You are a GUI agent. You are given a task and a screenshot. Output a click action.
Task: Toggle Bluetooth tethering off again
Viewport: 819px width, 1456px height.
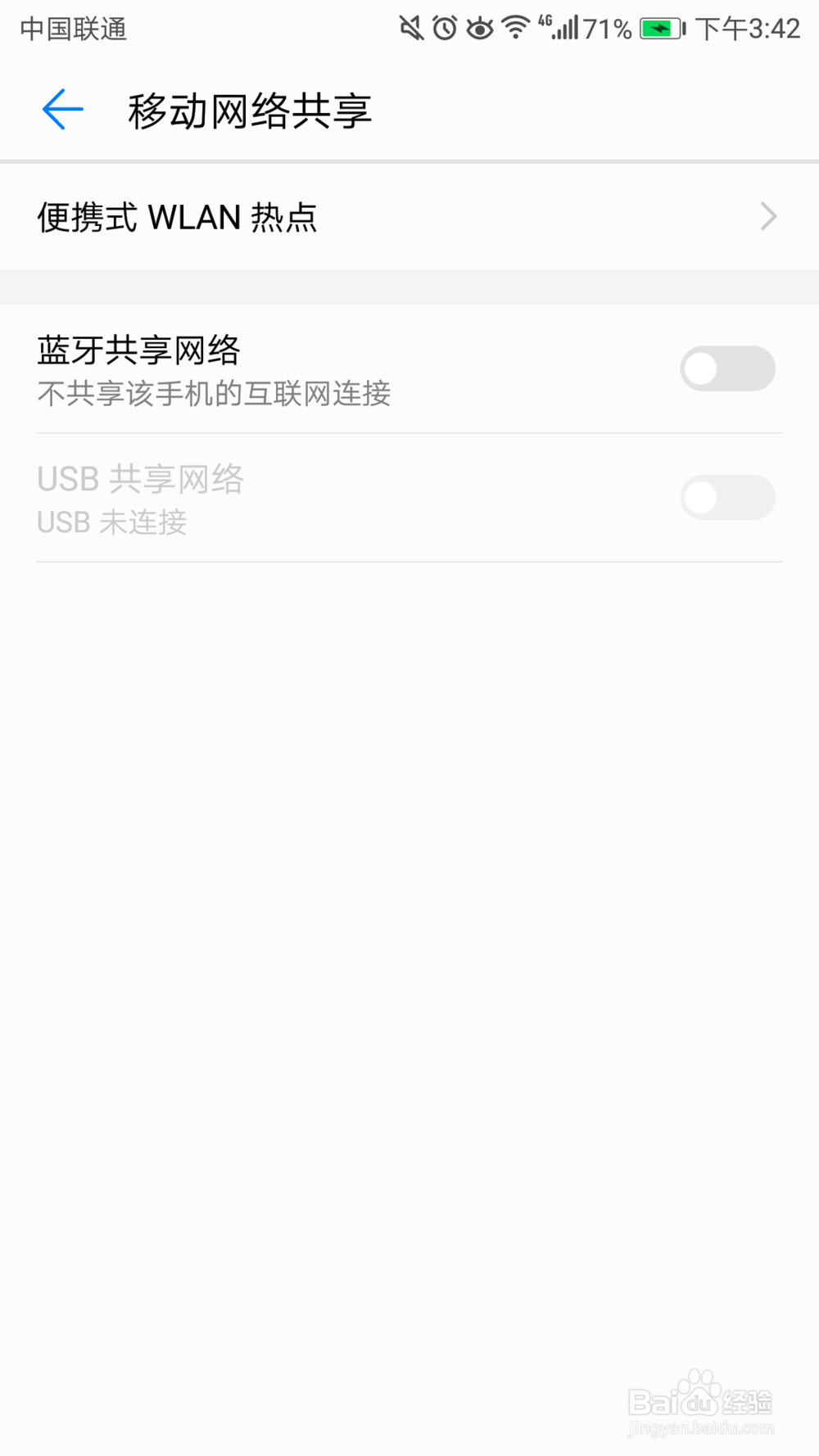point(727,369)
